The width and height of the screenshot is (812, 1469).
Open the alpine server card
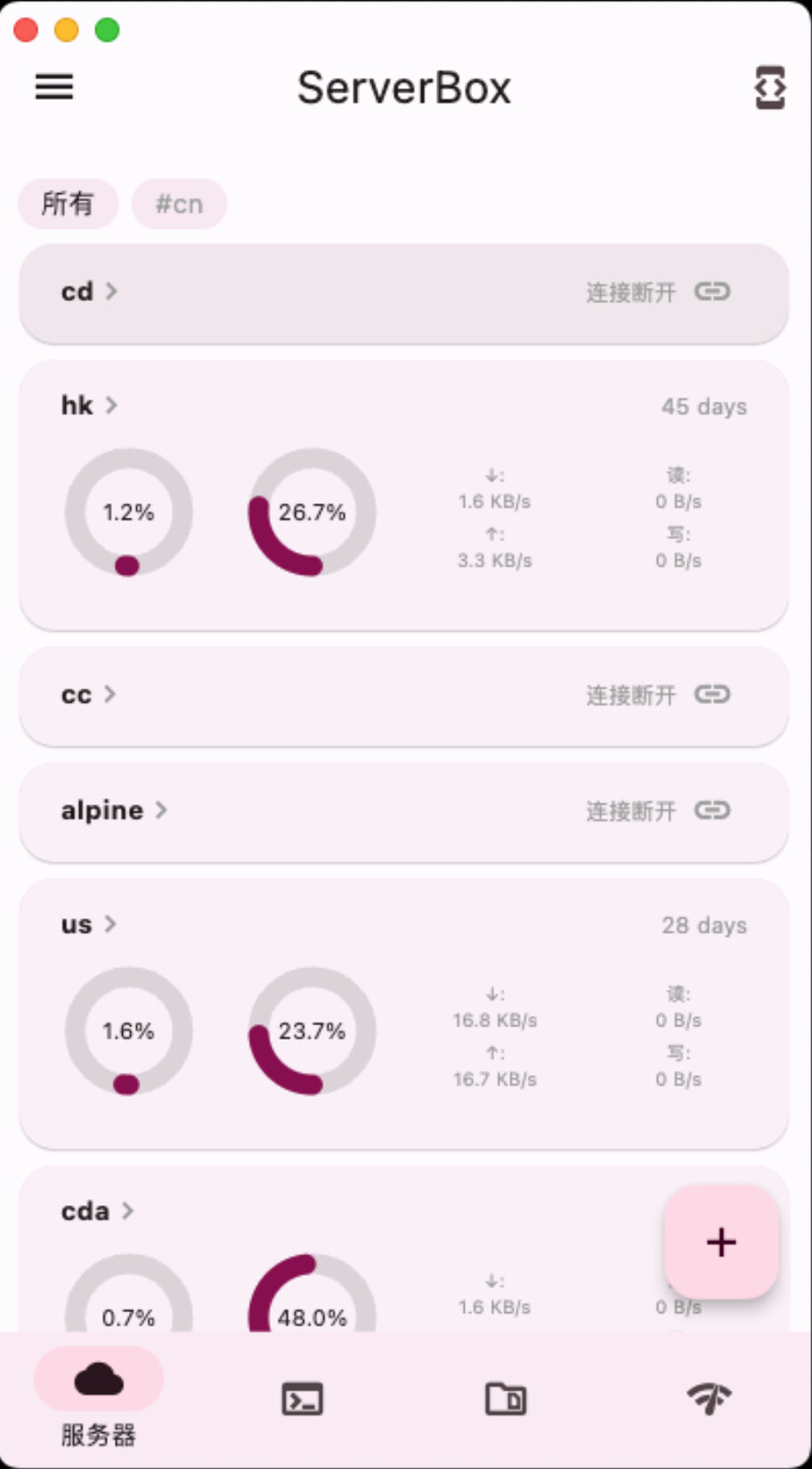click(x=404, y=811)
